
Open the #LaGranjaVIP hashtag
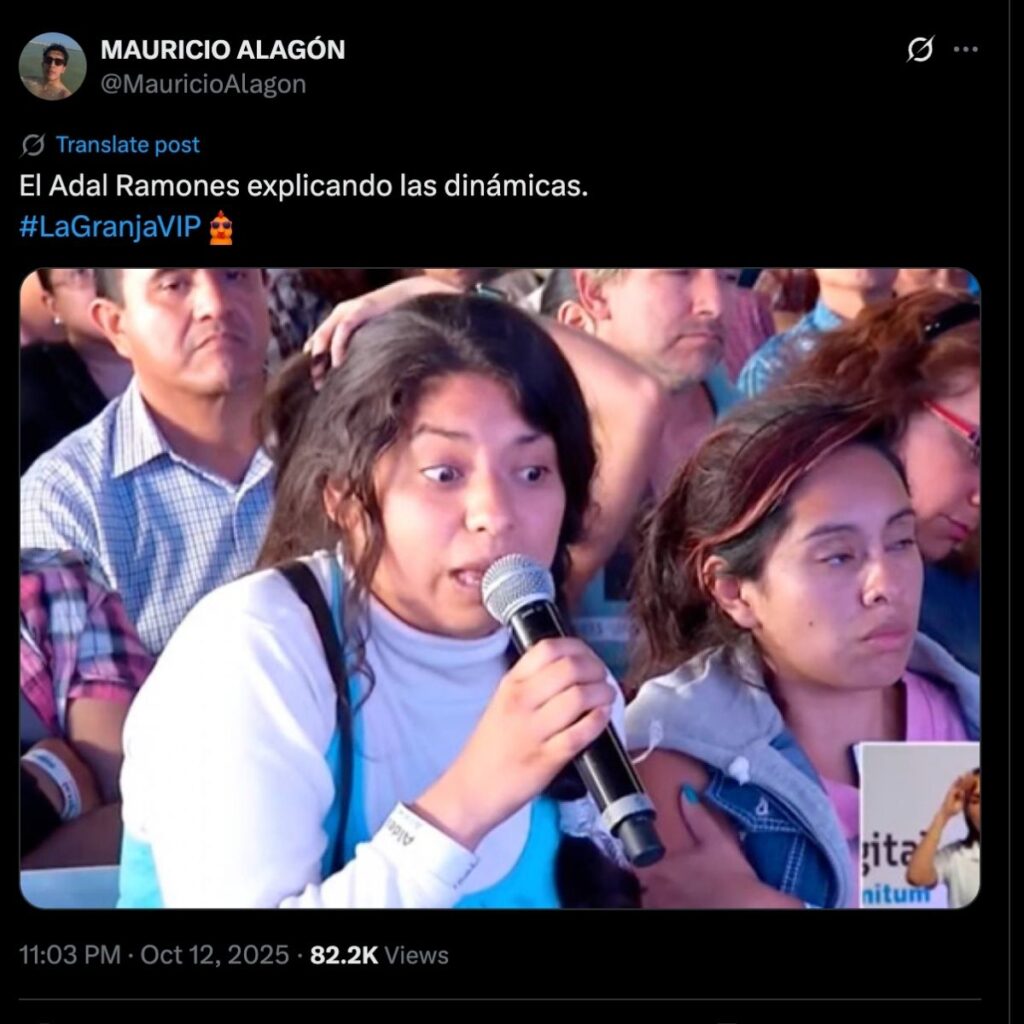tap(110, 227)
